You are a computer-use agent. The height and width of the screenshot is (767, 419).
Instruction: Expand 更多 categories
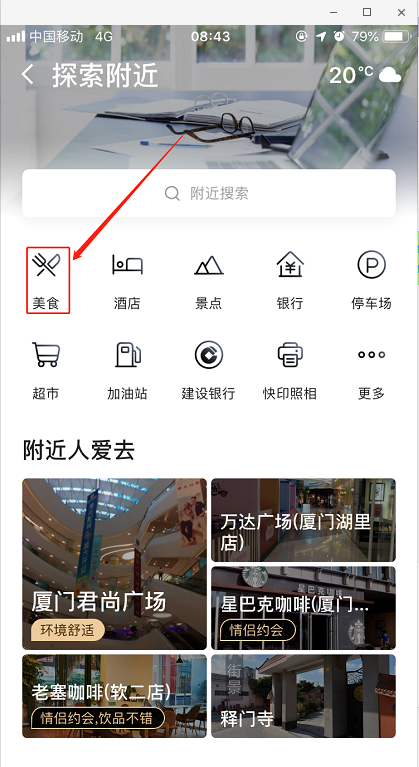[x=371, y=371]
